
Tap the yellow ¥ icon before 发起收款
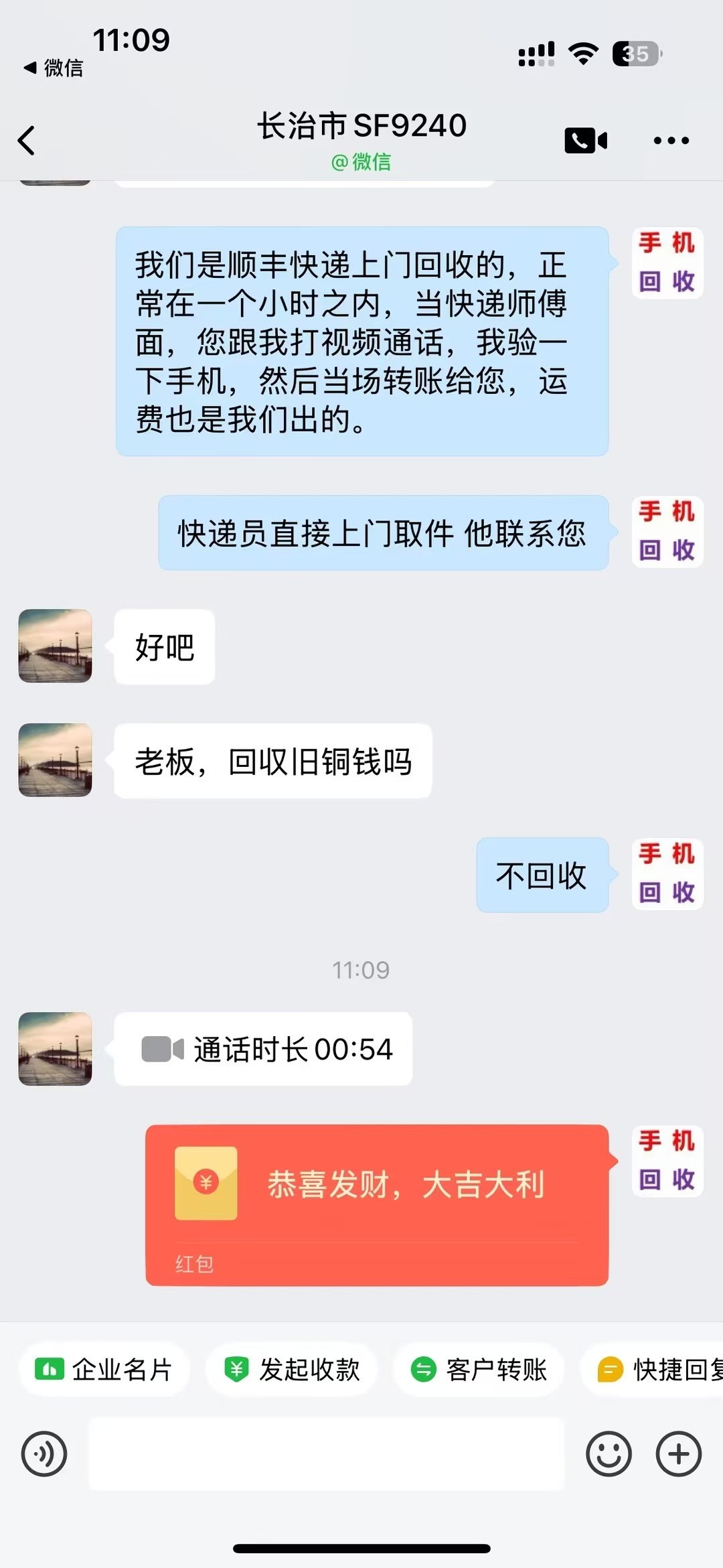pyautogui.click(x=239, y=1370)
